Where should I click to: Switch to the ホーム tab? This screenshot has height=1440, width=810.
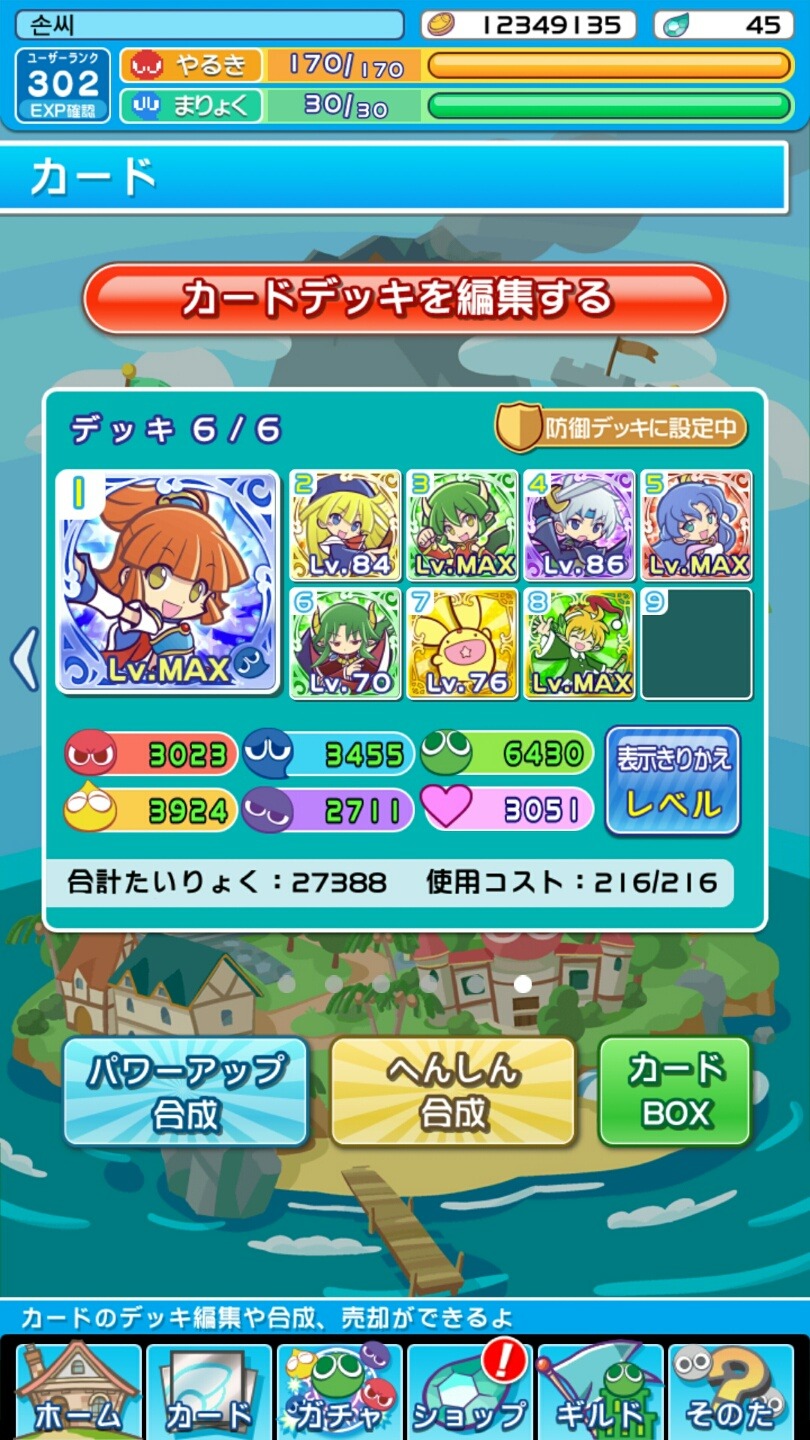pos(78,1392)
